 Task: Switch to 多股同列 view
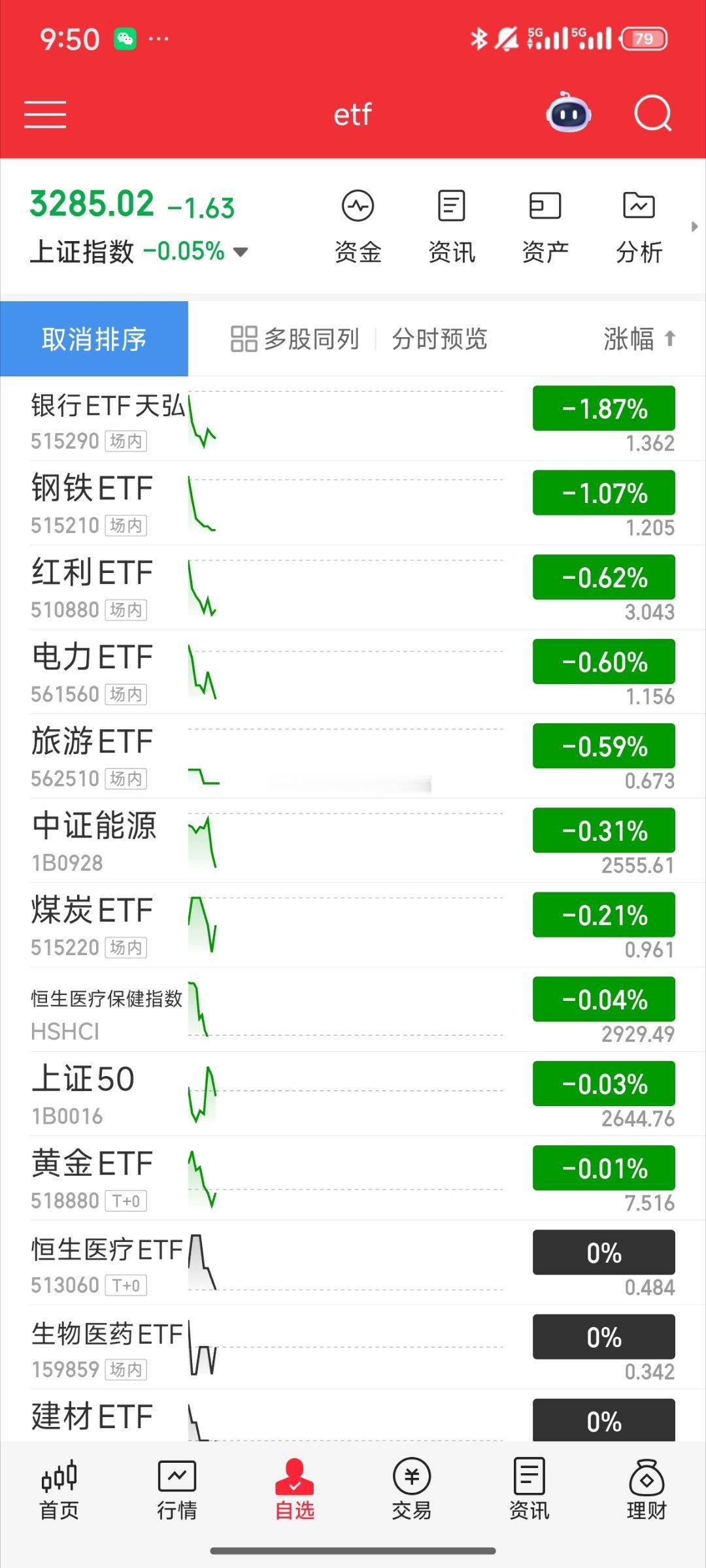click(x=295, y=339)
